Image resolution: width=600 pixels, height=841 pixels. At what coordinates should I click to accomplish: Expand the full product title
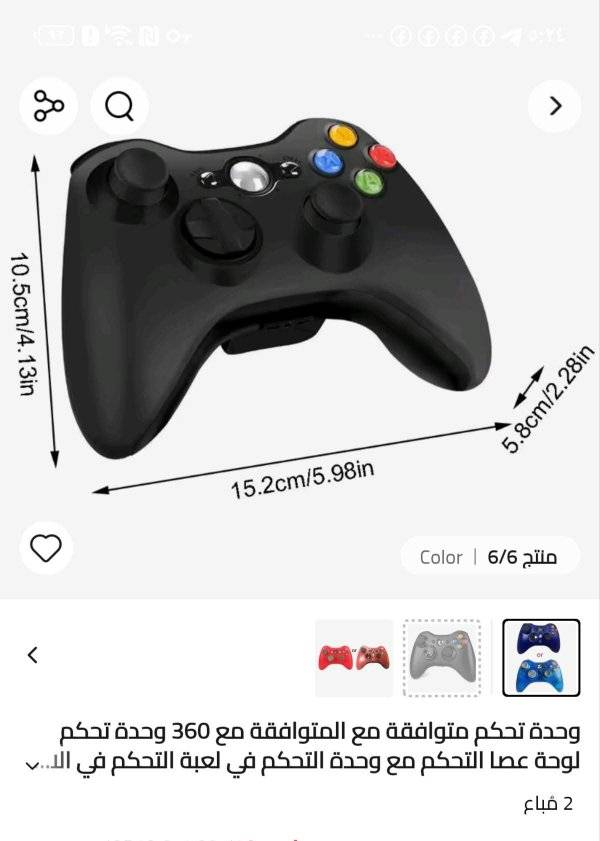coord(34,765)
